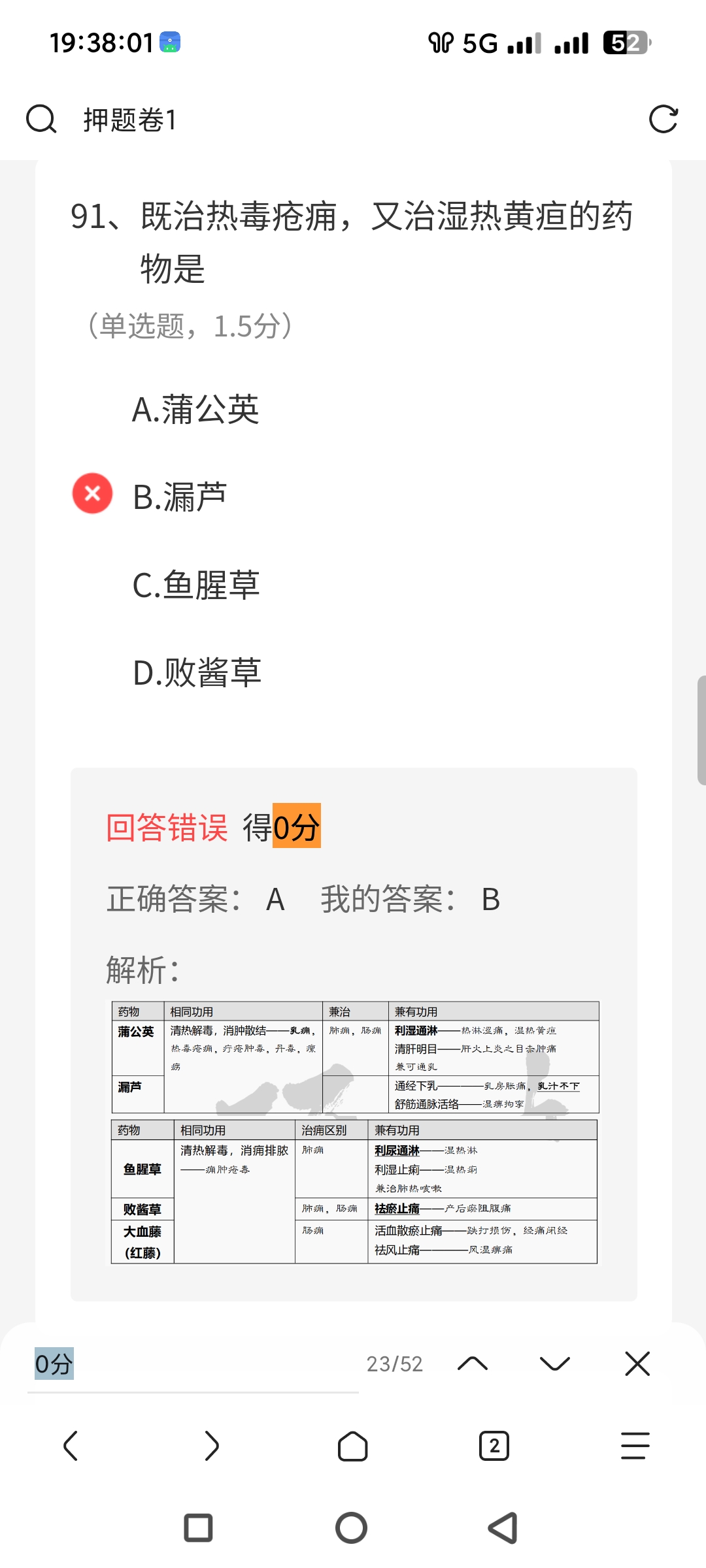The image size is (706, 1568).
Task: Jump to next search match
Action: [x=555, y=1364]
